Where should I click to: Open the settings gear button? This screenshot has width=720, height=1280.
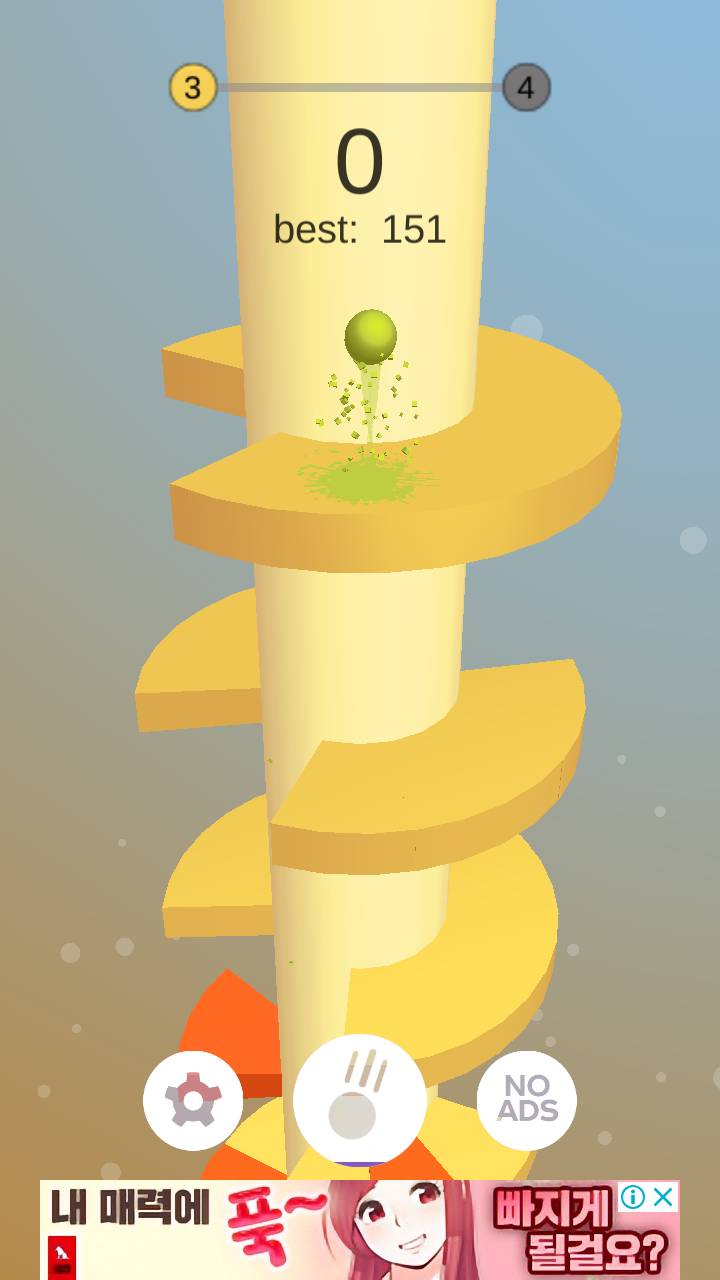pos(193,1101)
